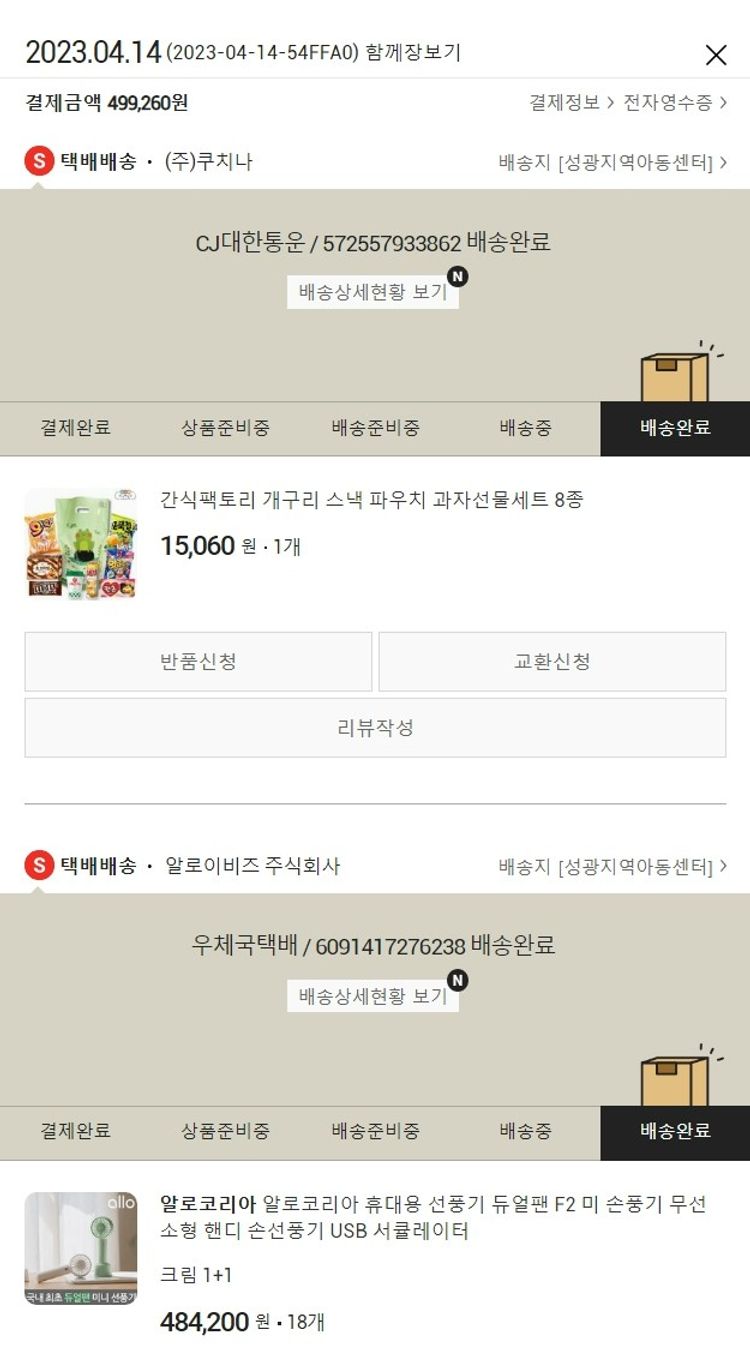Open 결제정보 payment info

(x=571, y=102)
